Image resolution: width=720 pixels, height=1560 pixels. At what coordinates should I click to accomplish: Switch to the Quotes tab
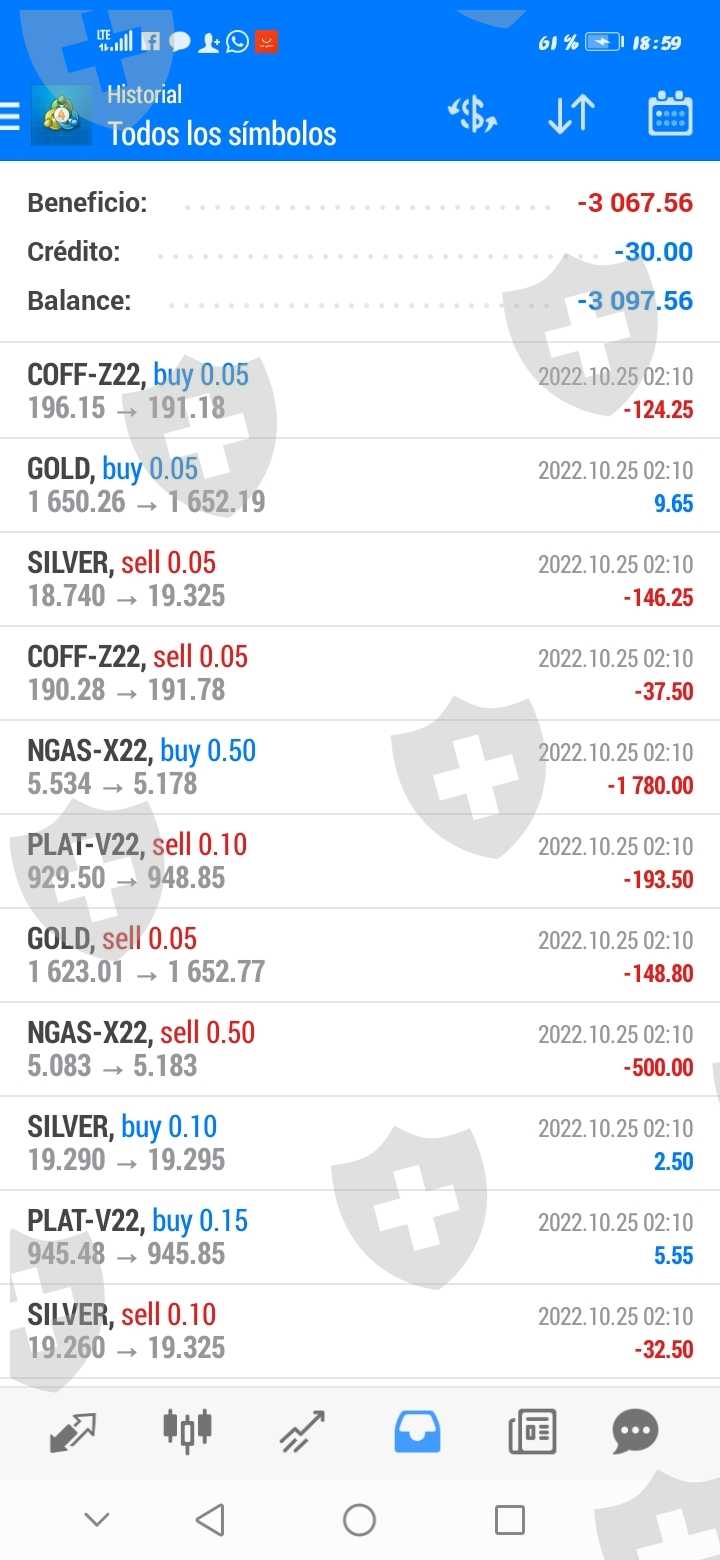click(73, 1431)
